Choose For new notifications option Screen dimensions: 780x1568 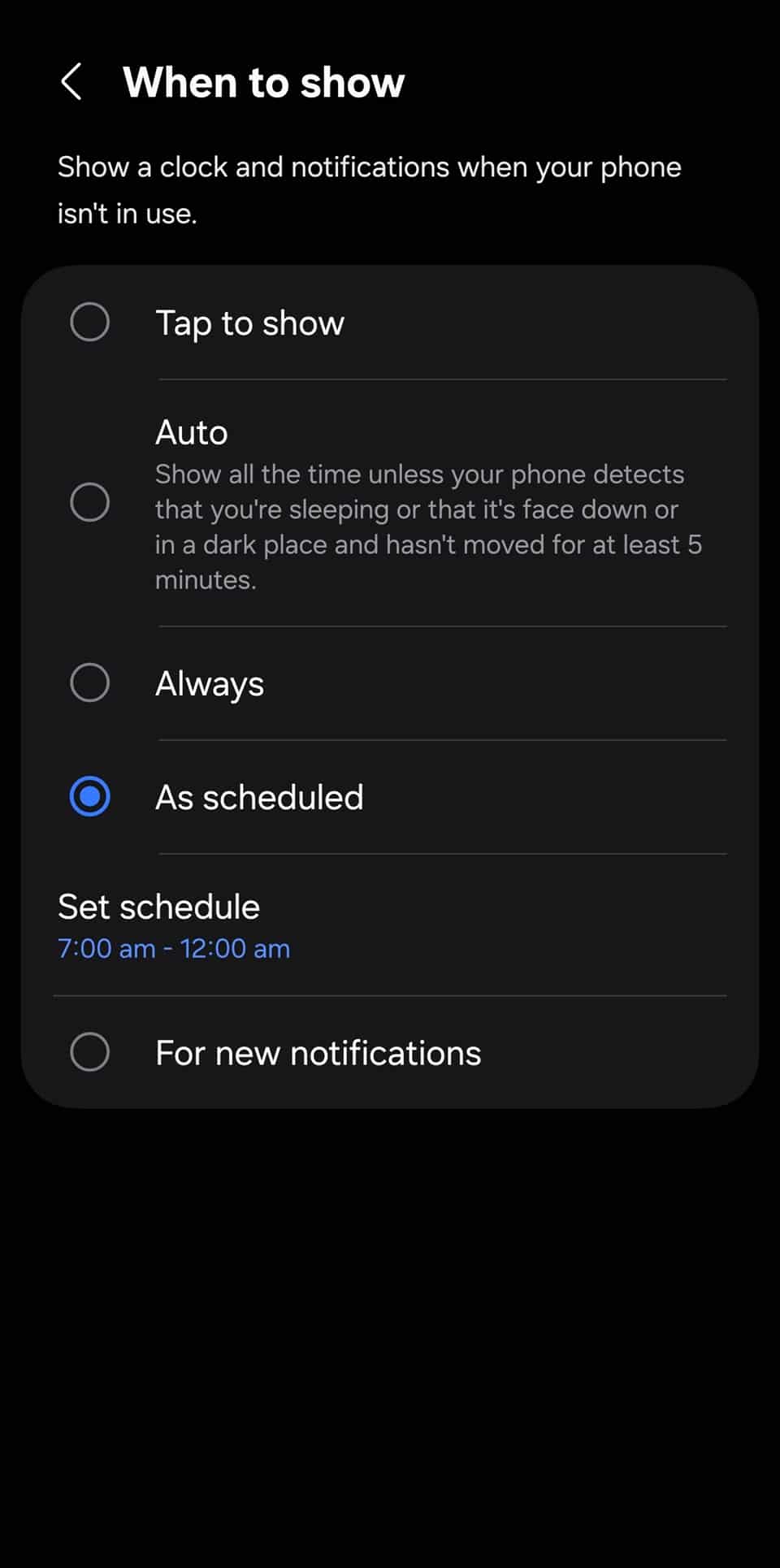coord(90,1052)
